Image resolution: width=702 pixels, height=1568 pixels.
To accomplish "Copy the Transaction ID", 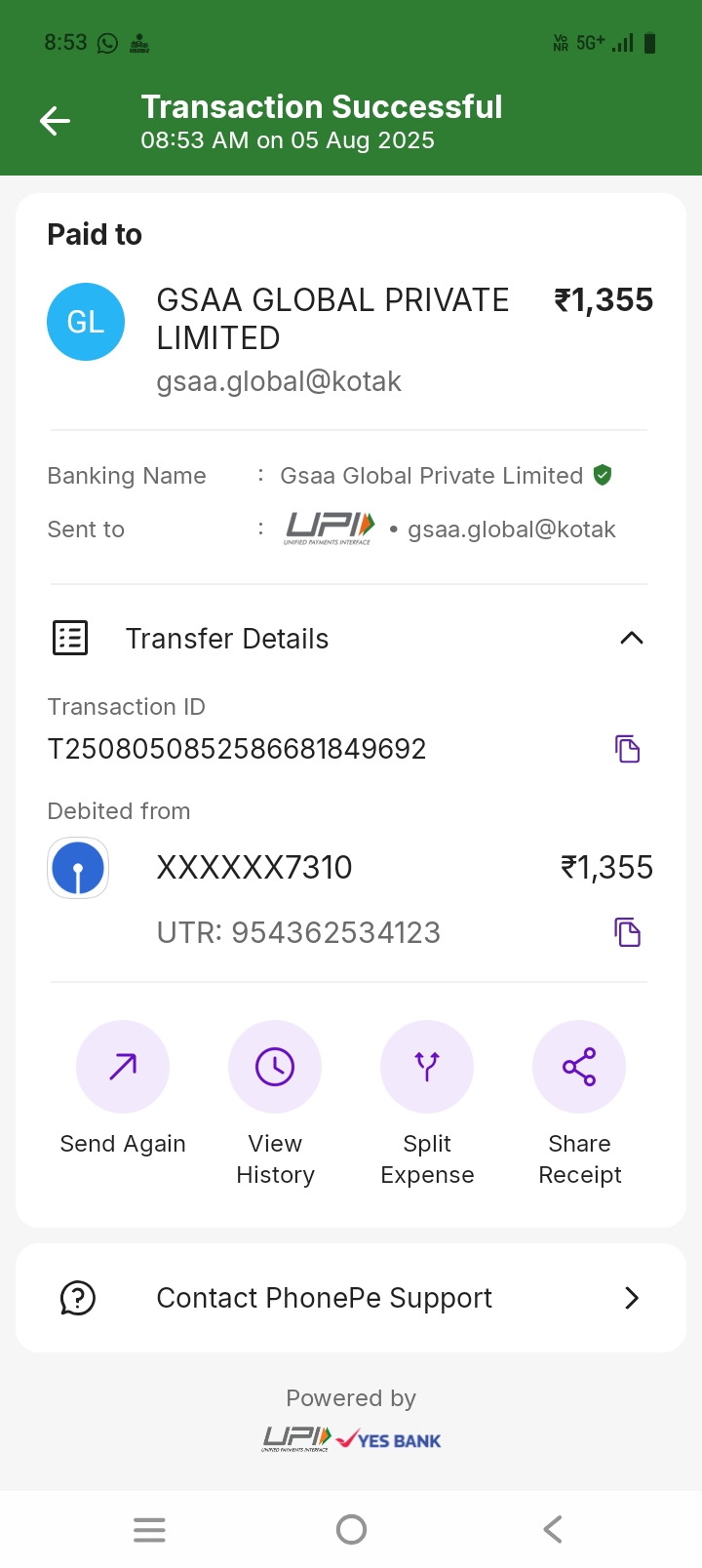I will tap(627, 749).
